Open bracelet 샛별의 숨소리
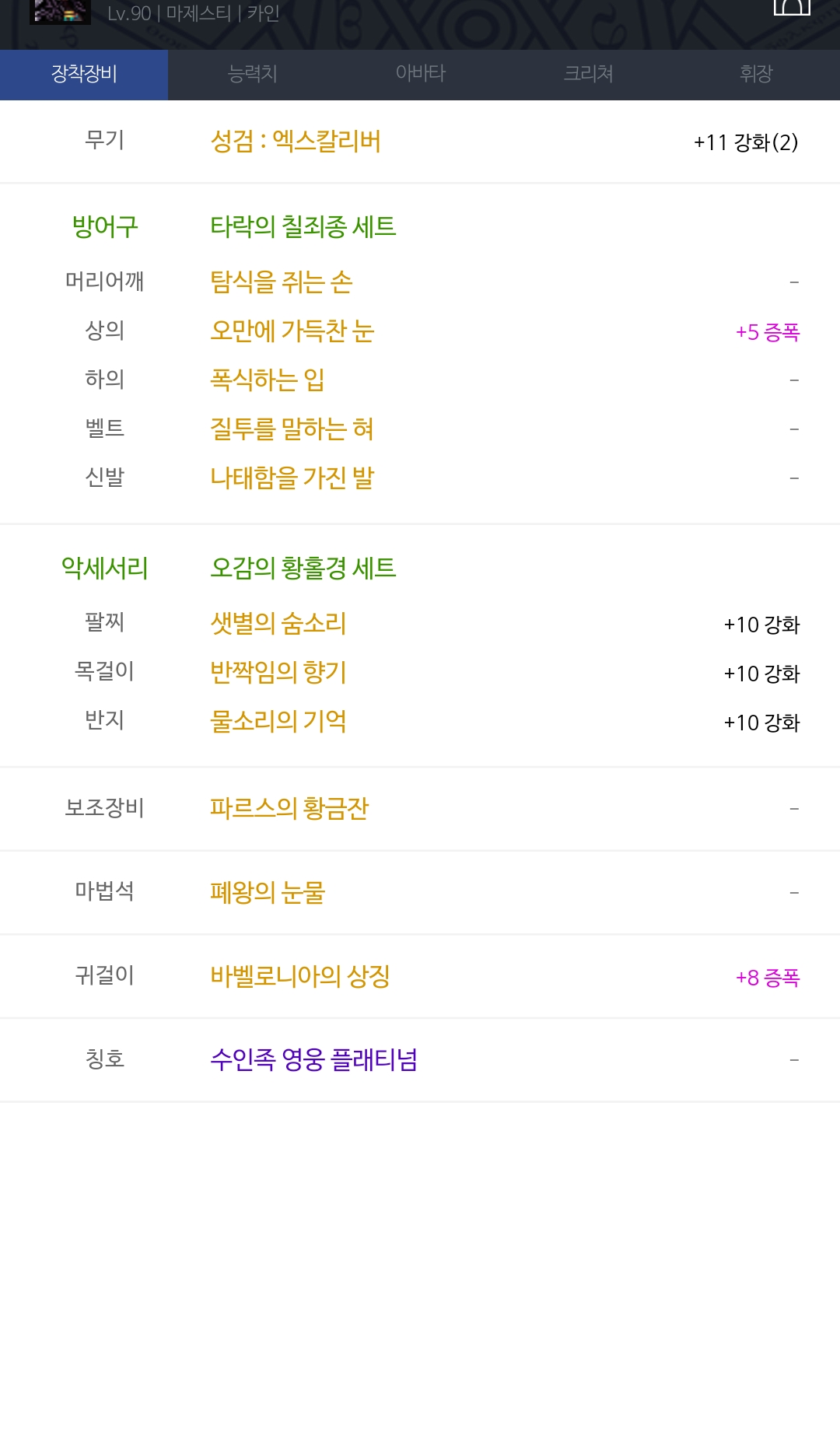The width and height of the screenshot is (840, 1435). 278,623
